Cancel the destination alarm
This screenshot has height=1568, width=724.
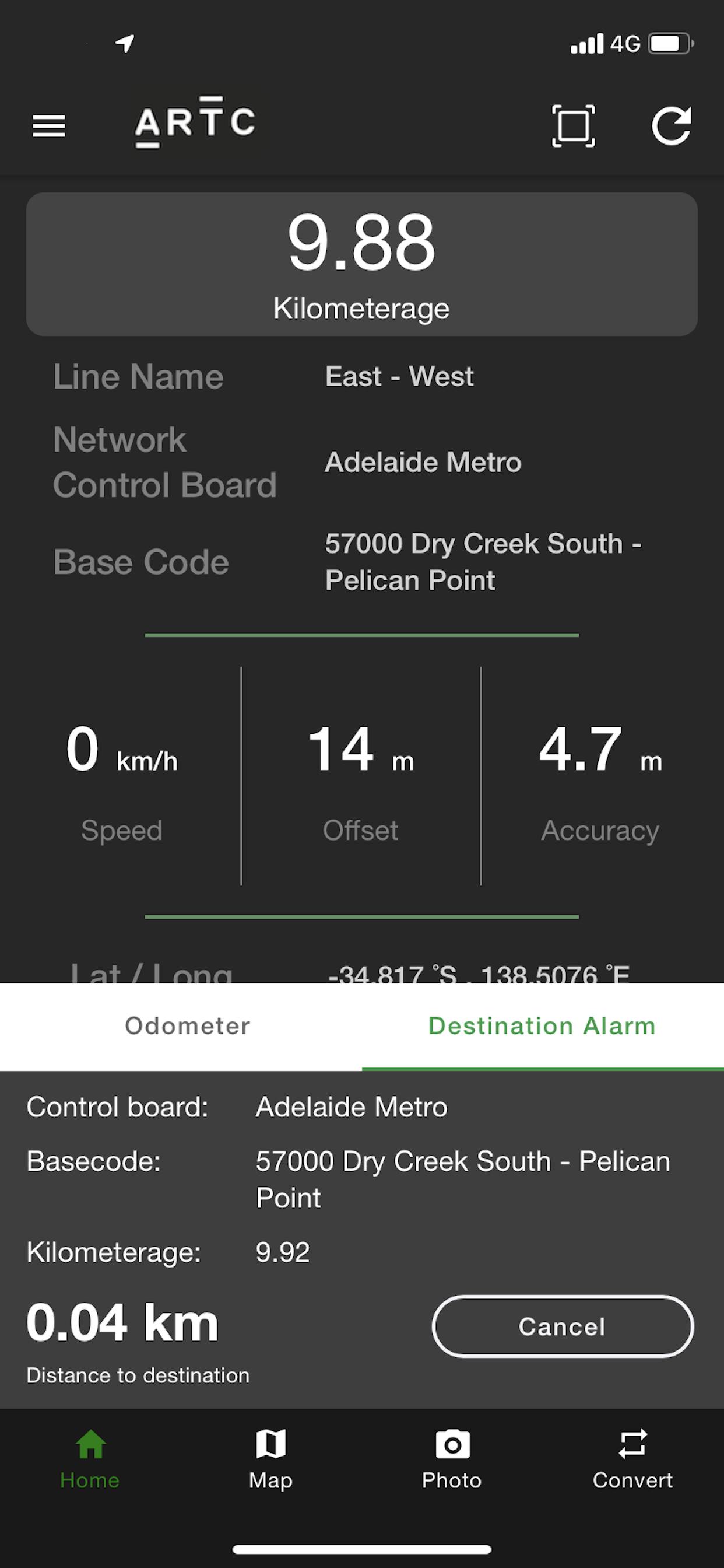pos(563,1326)
